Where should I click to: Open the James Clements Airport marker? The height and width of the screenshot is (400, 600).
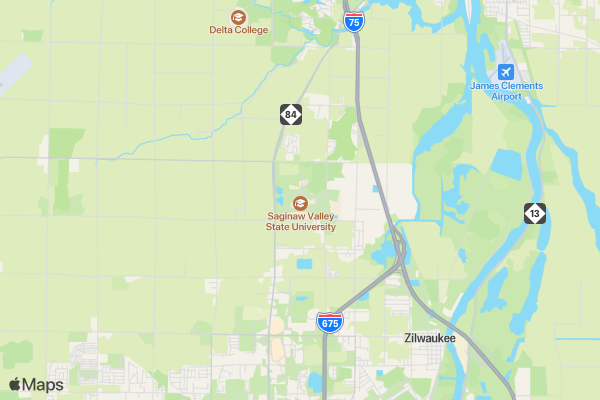point(506,72)
